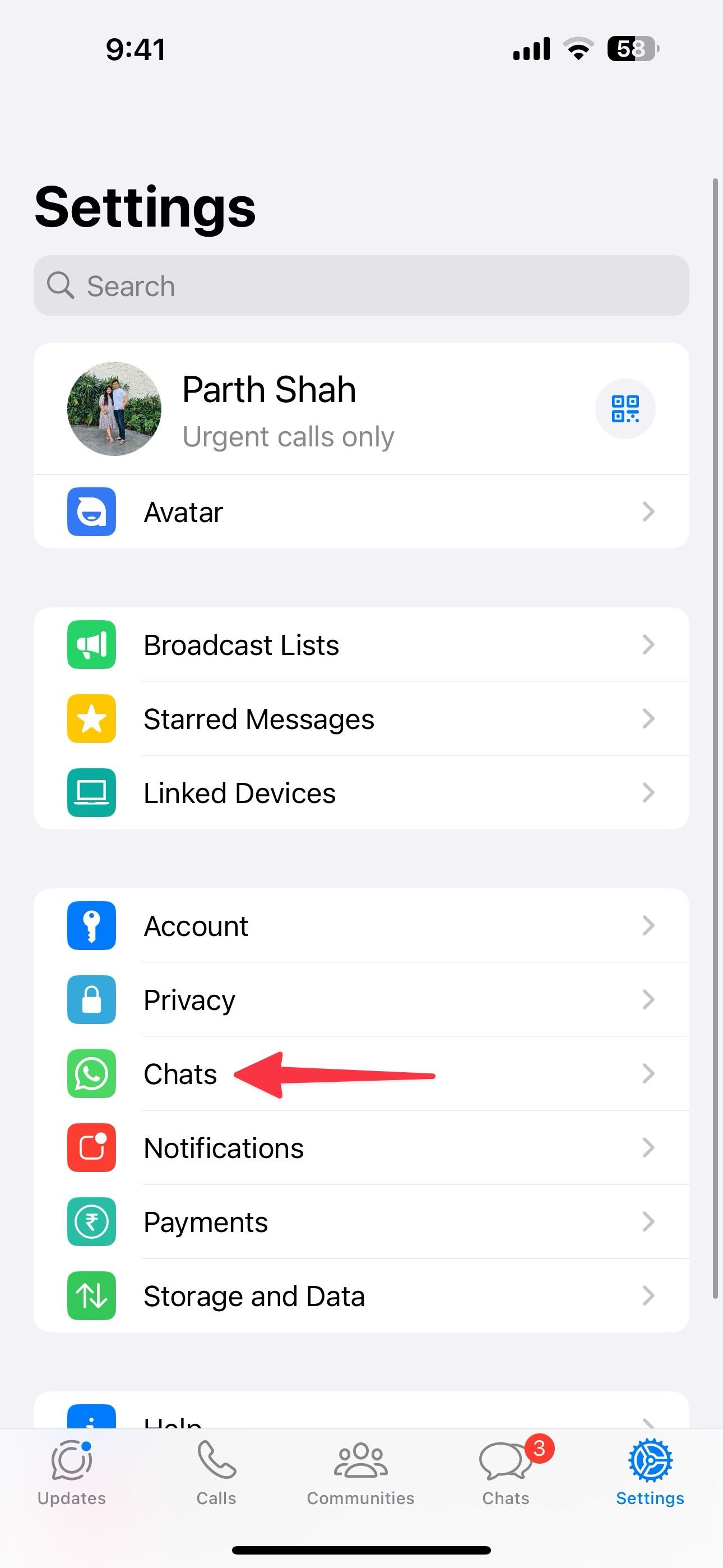The height and width of the screenshot is (1568, 723).
Task: Tap the Search field in Settings
Action: (361, 285)
